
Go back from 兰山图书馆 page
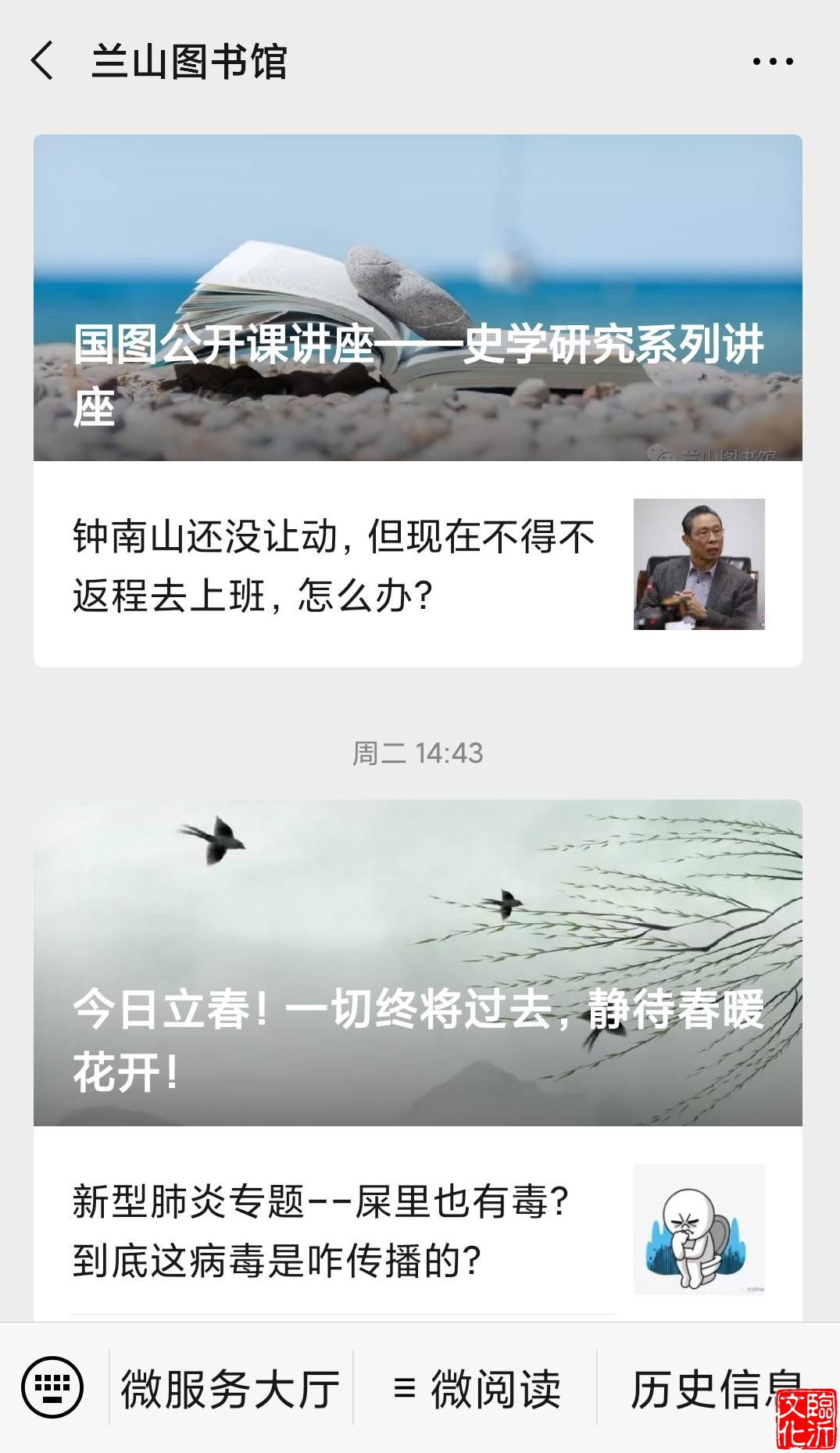point(42,61)
